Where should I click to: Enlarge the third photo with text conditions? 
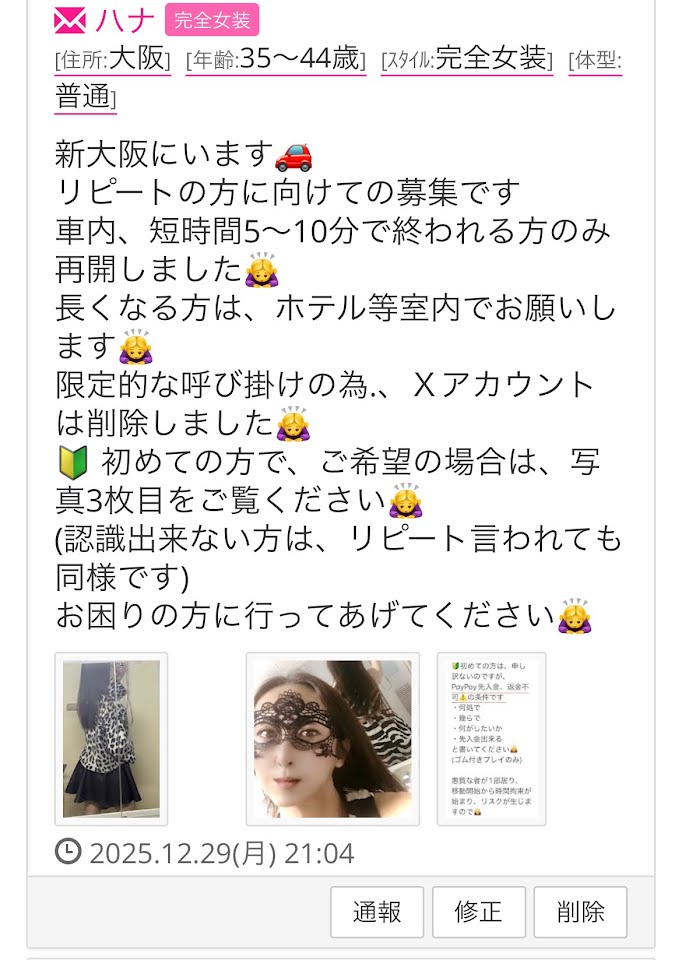pyautogui.click(x=491, y=739)
